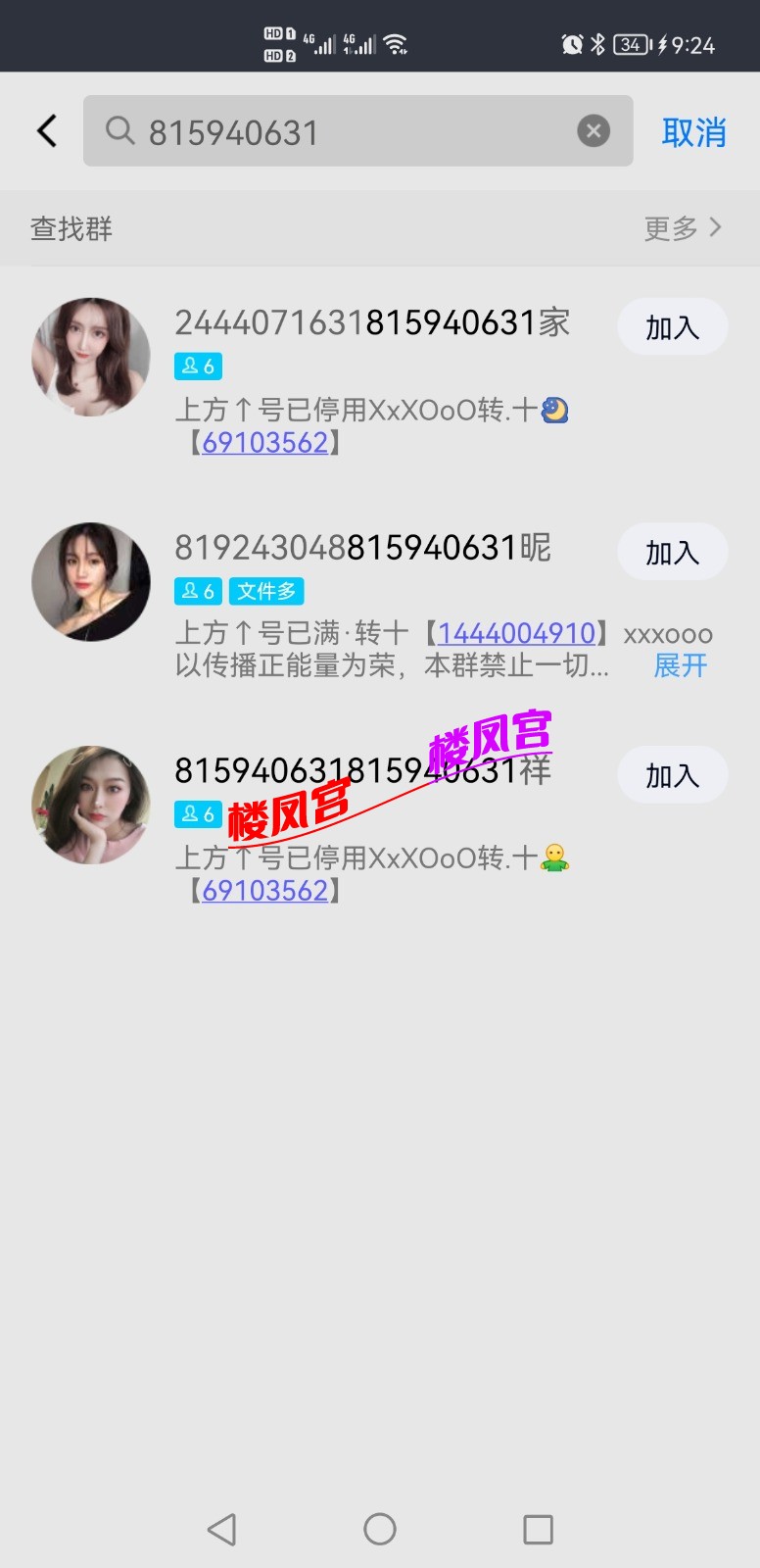
Task: Expand the truncated description via 展开
Action: pos(680,665)
